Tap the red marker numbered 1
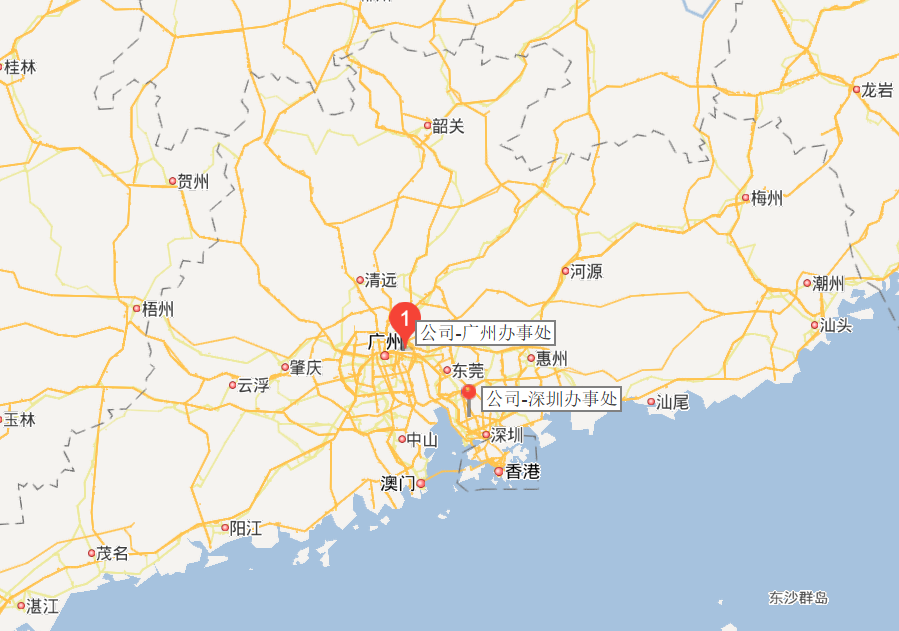Screen dimensions: 899x631 click(404, 318)
